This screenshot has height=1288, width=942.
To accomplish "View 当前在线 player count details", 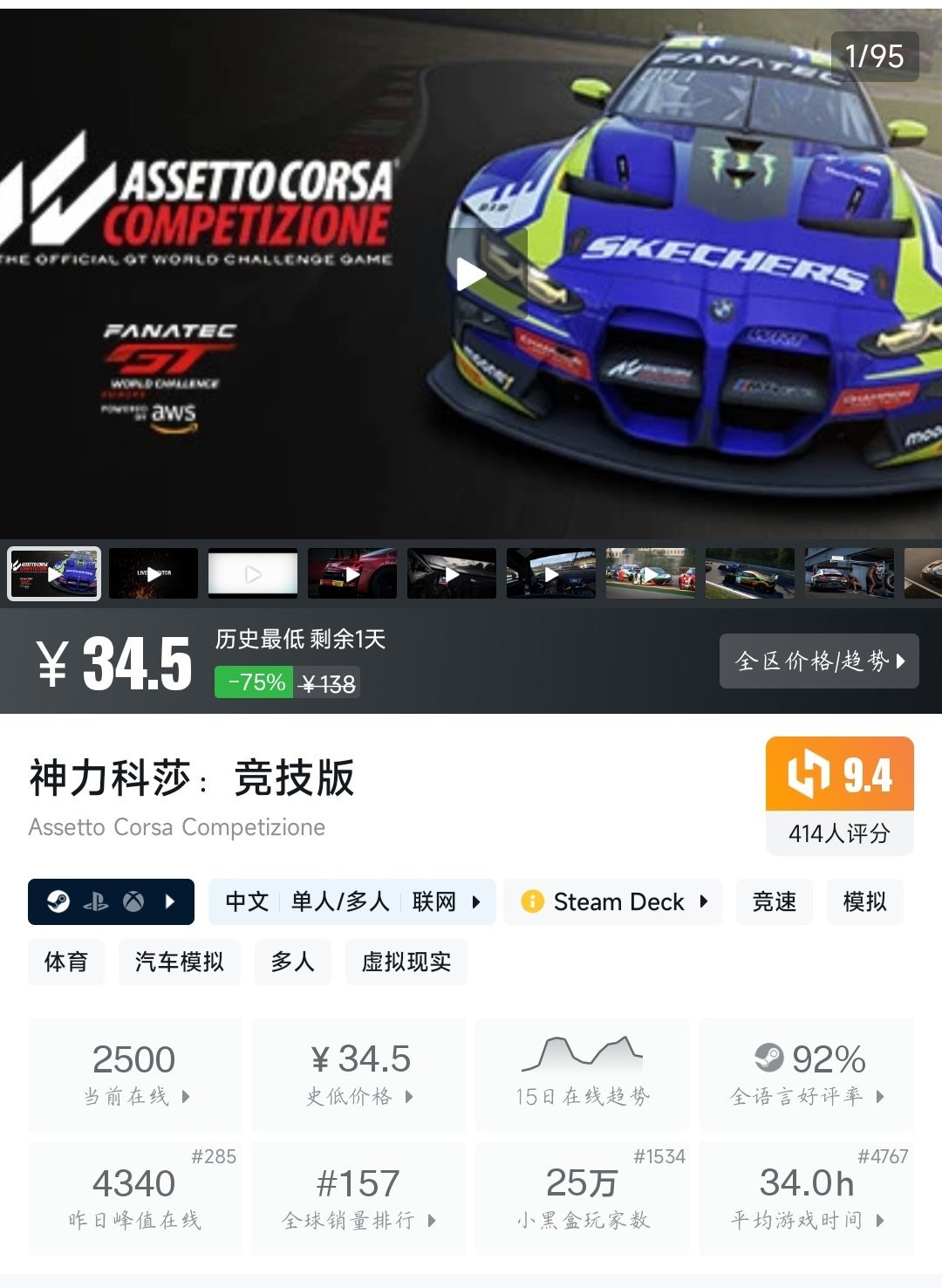I will click(134, 1075).
